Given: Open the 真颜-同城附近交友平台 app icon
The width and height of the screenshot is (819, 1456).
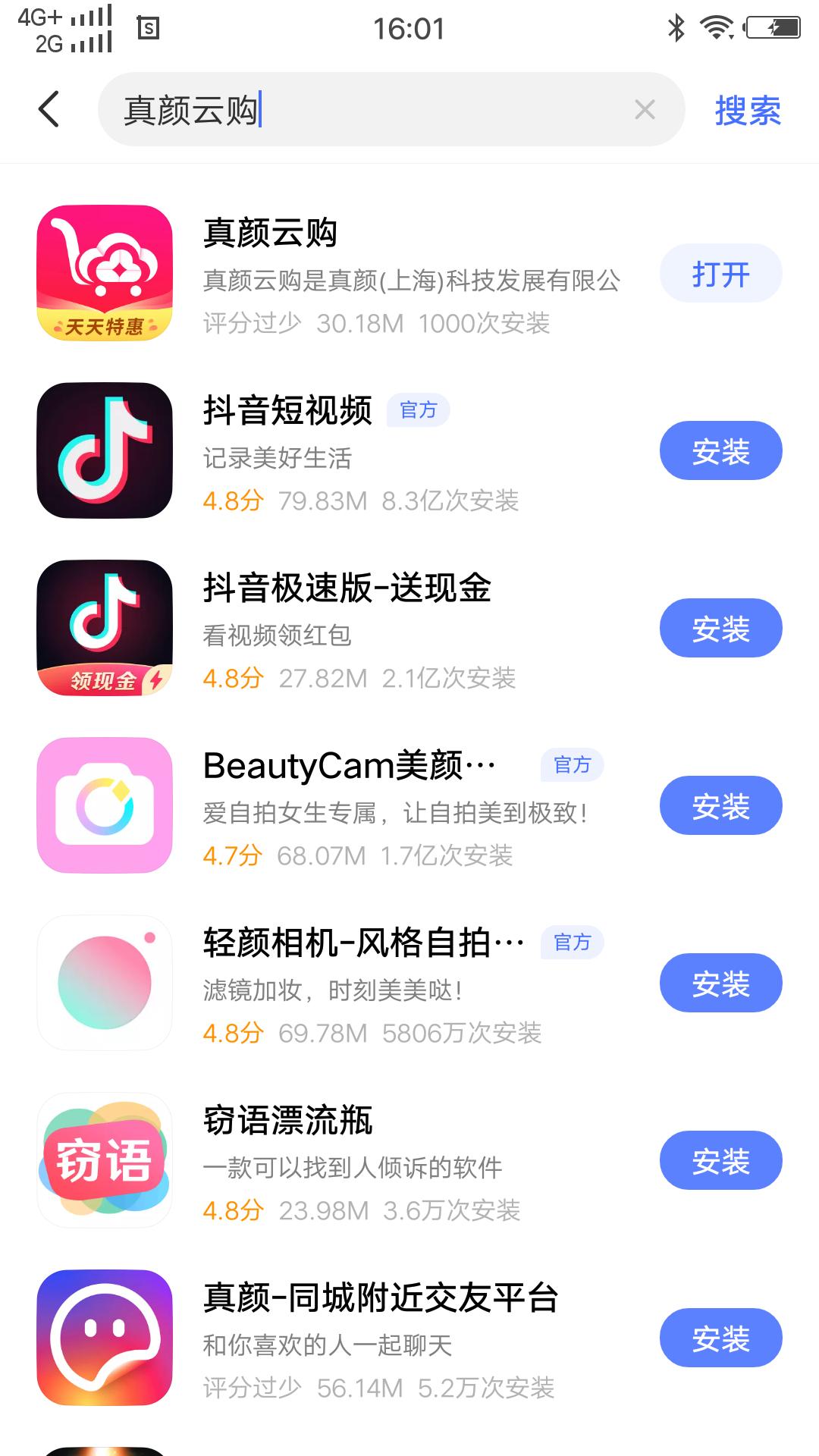Looking at the screenshot, I should pyautogui.click(x=104, y=1338).
